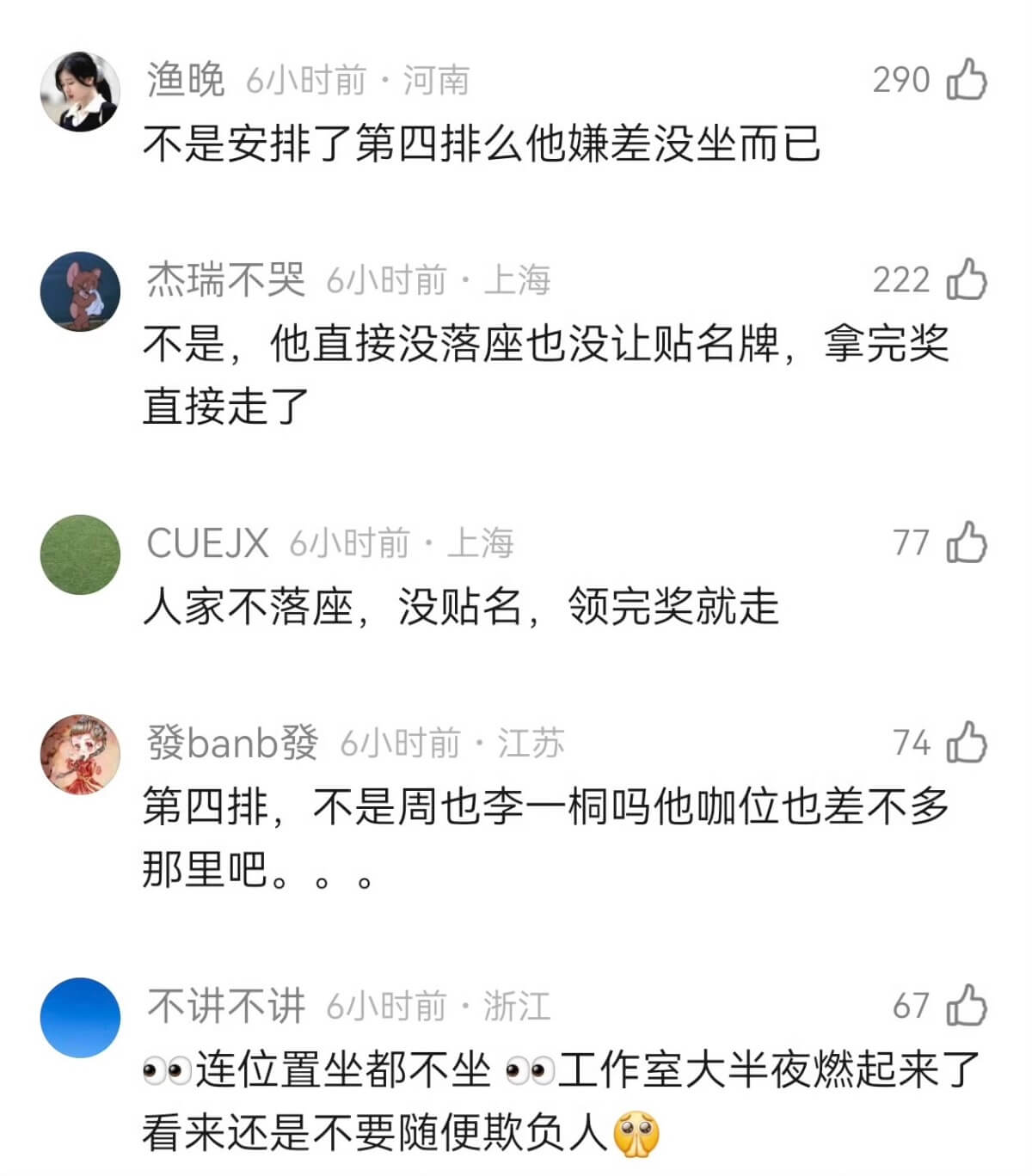The width and height of the screenshot is (1032, 1176).
Task: View 不讲不讲's profile avatar
Action: point(80,1017)
